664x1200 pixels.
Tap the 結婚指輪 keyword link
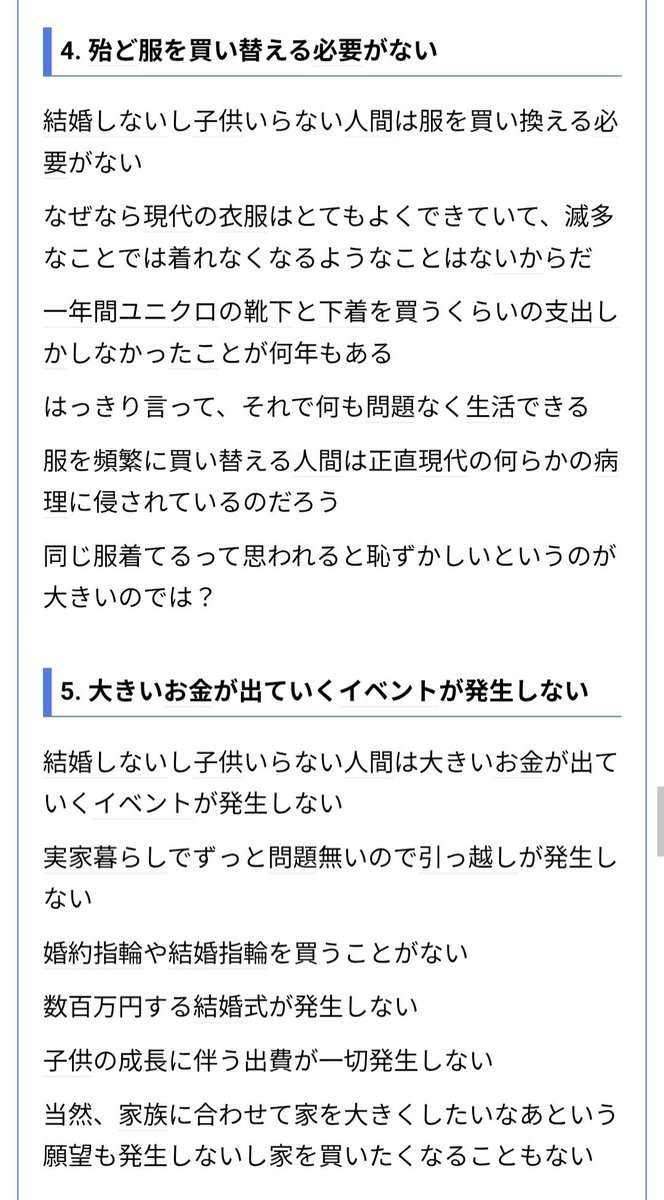pos(219,952)
